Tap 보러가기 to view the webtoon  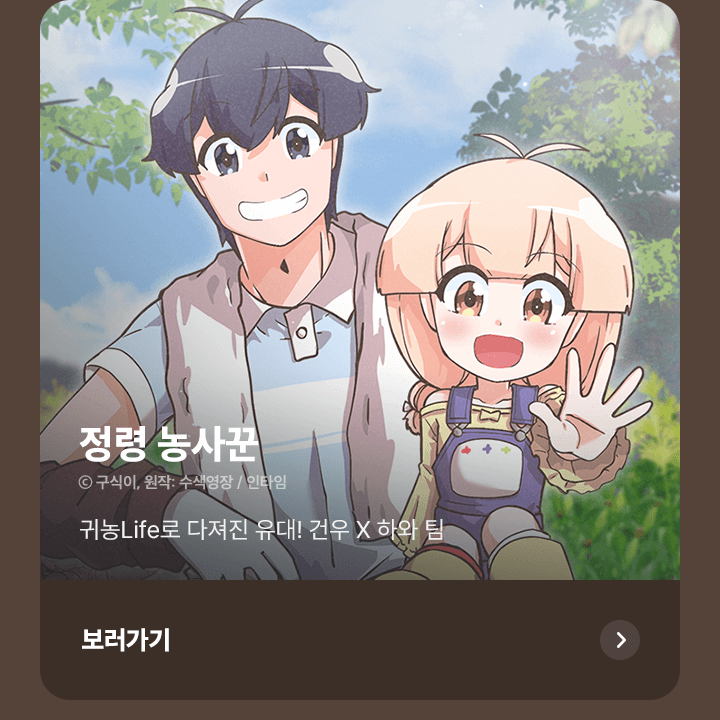pos(126,640)
